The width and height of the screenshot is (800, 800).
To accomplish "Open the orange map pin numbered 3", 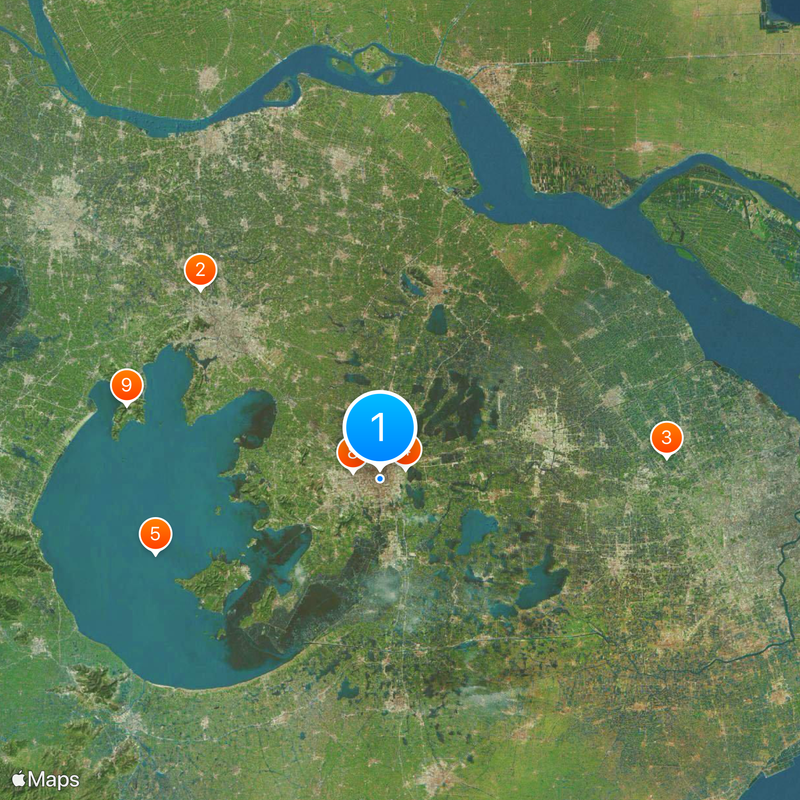I will tap(666, 437).
